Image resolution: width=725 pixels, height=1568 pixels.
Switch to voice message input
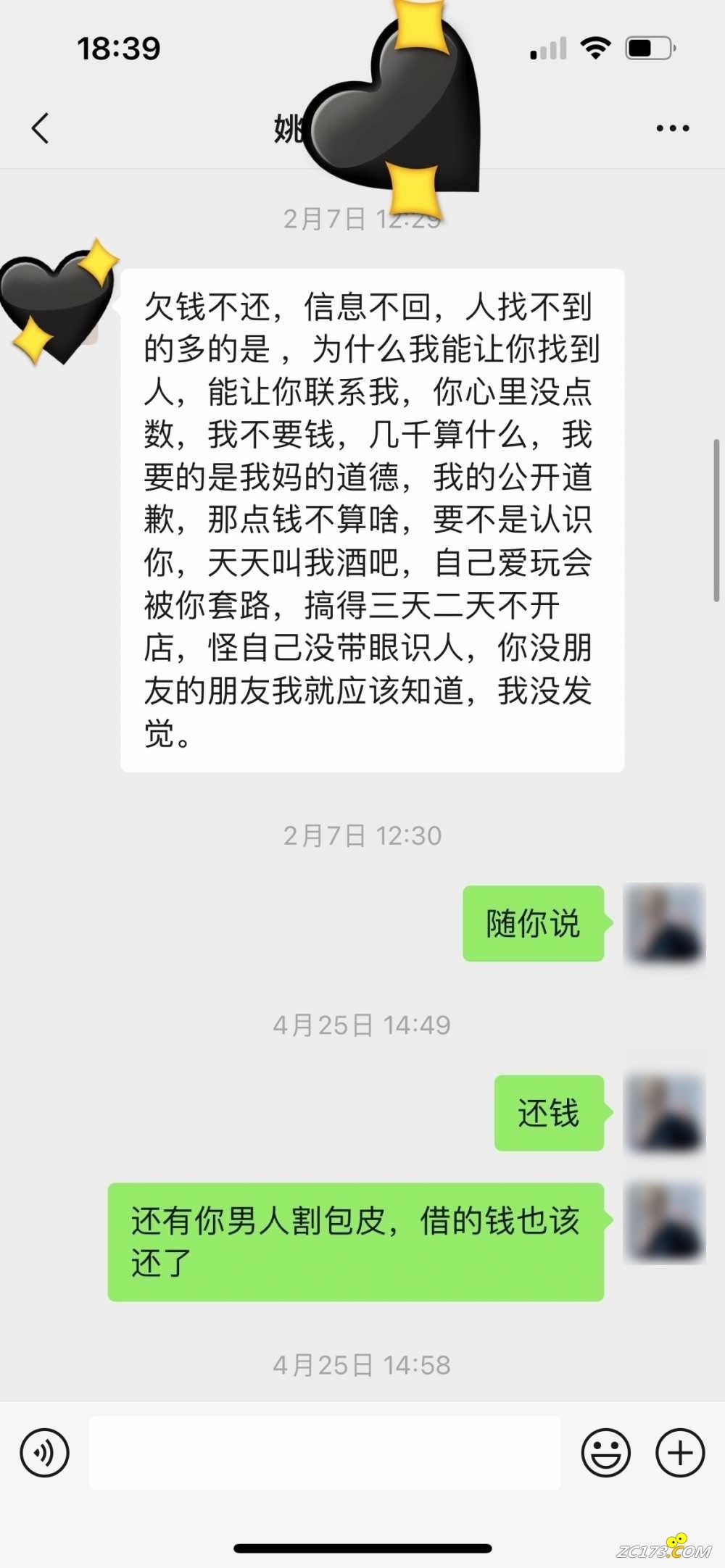coord(45,1453)
